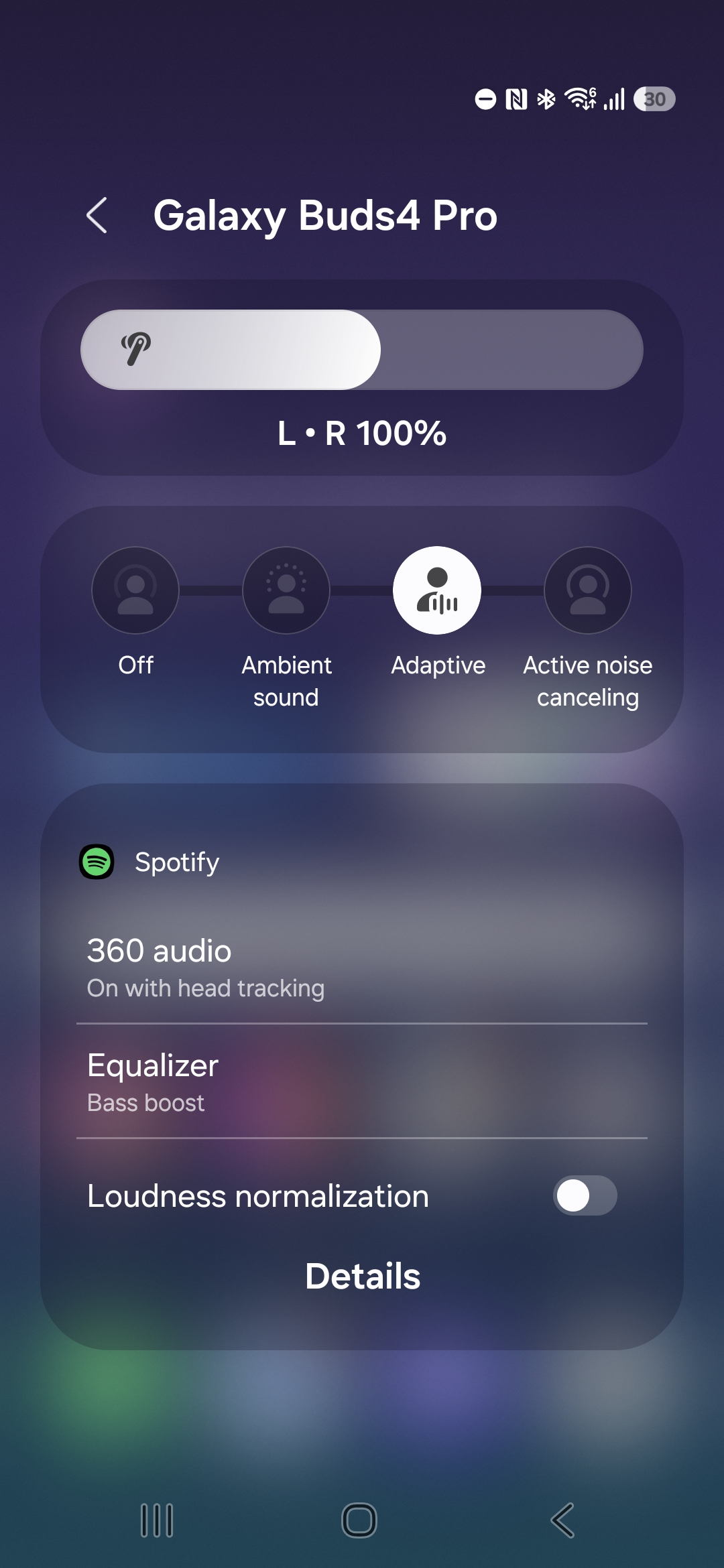Image resolution: width=724 pixels, height=1568 pixels.
Task: Toggle Loudness normalization switch
Action: 585,1195
